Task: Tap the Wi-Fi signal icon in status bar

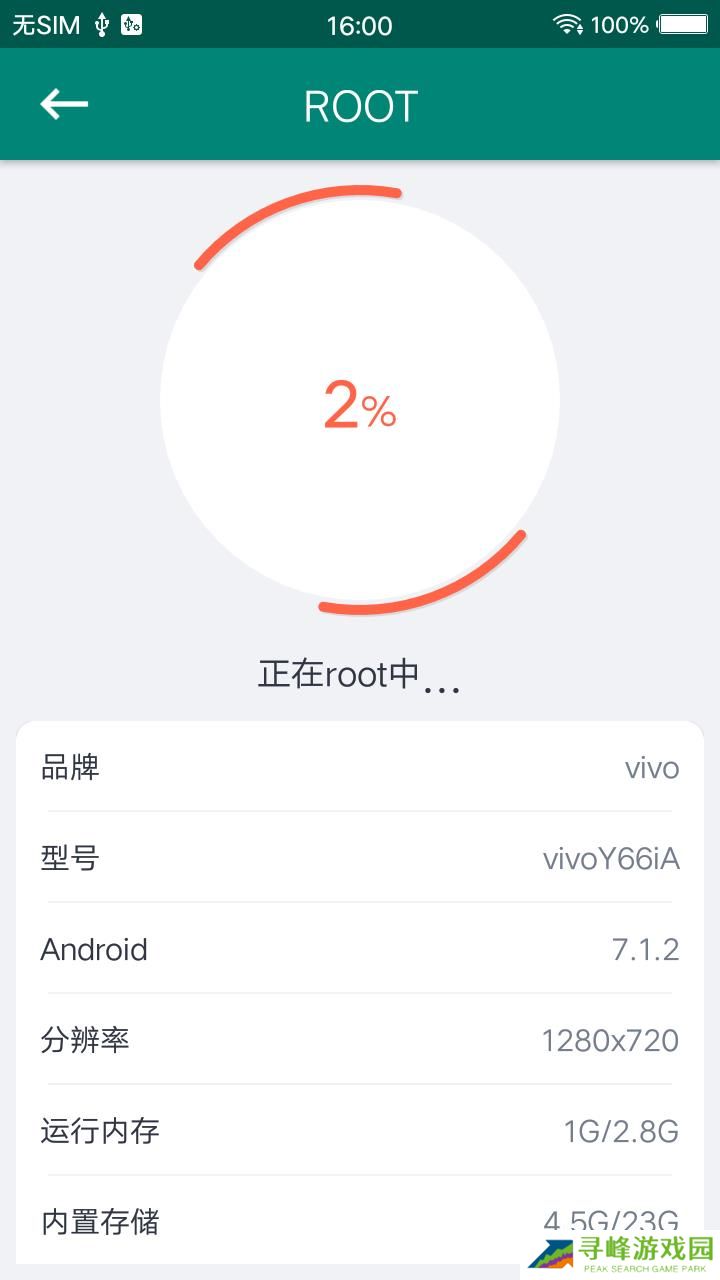Action: point(570,24)
